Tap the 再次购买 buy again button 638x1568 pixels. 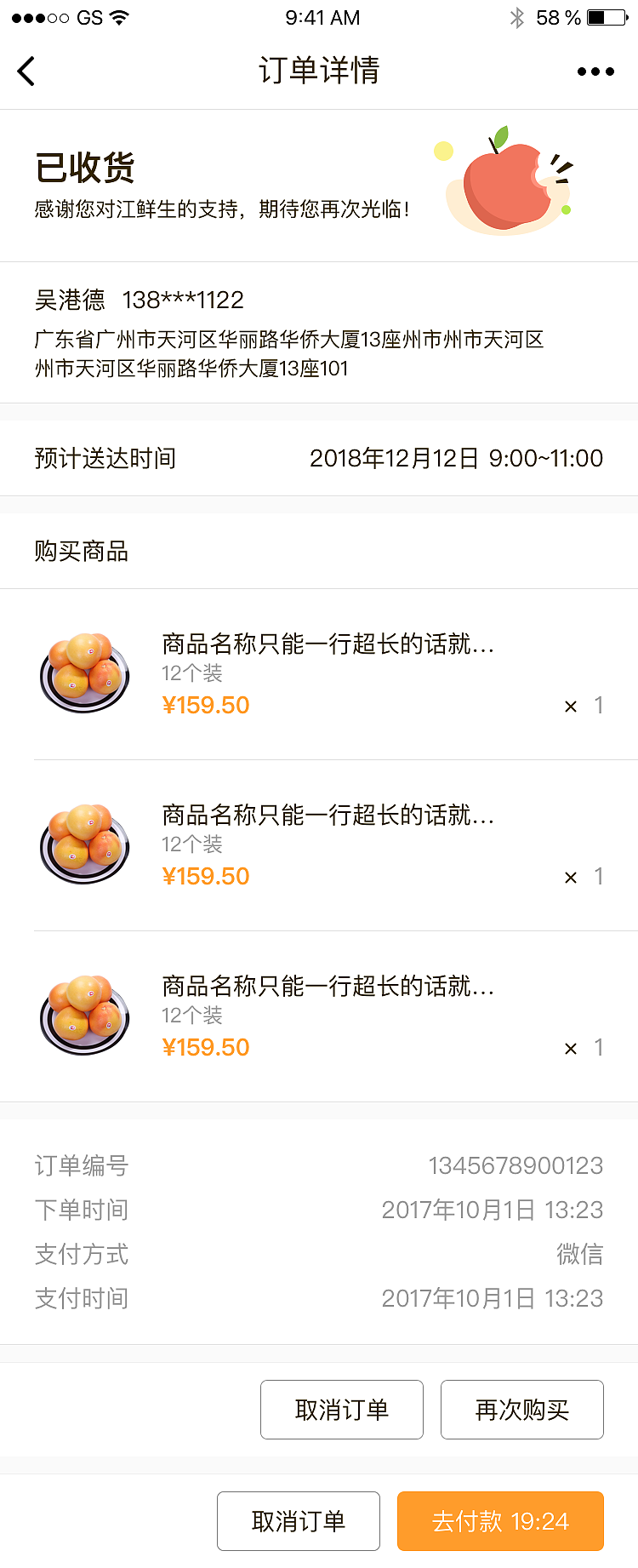tap(521, 1409)
